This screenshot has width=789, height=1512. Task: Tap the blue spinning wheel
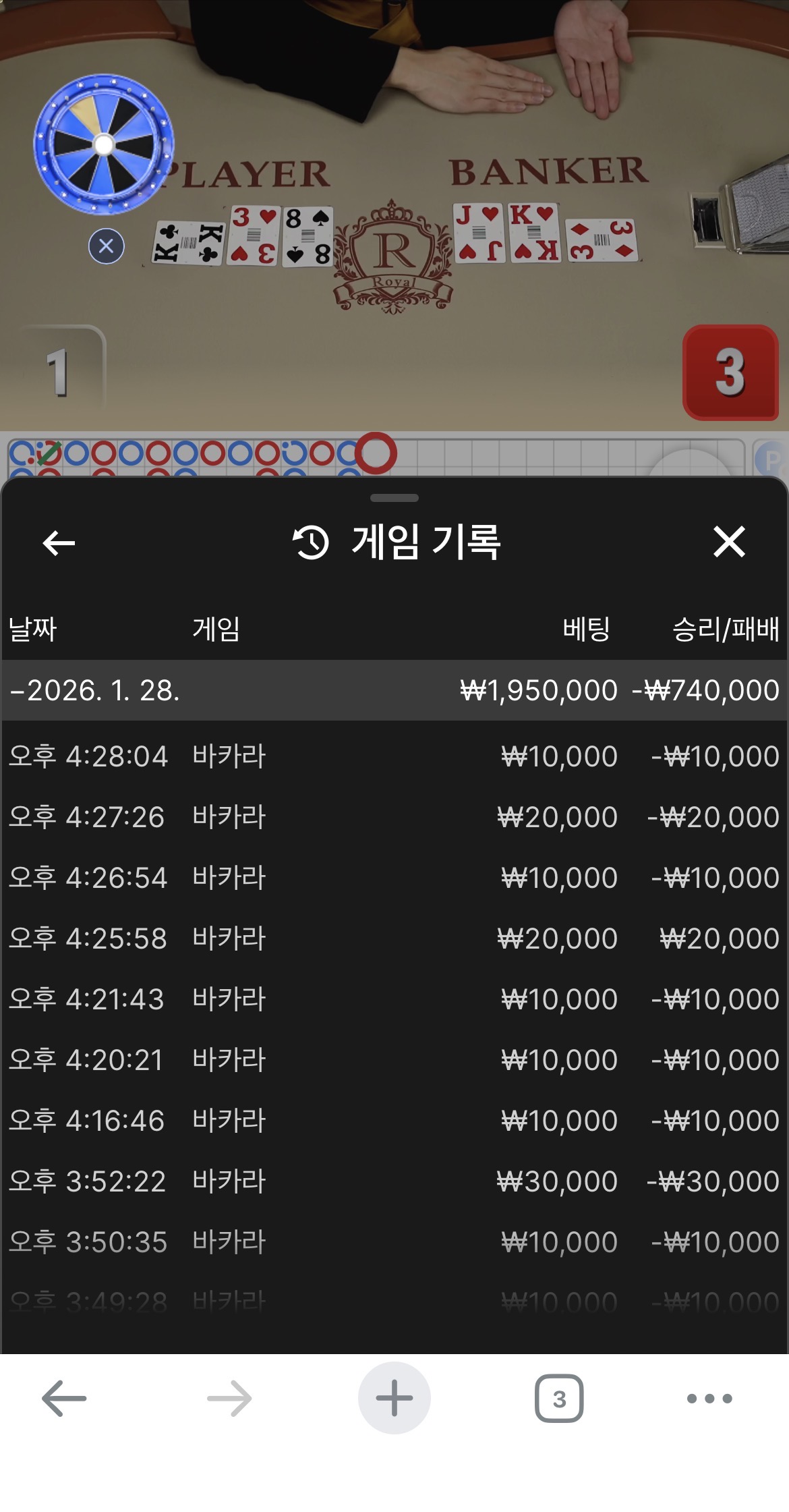(104, 144)
